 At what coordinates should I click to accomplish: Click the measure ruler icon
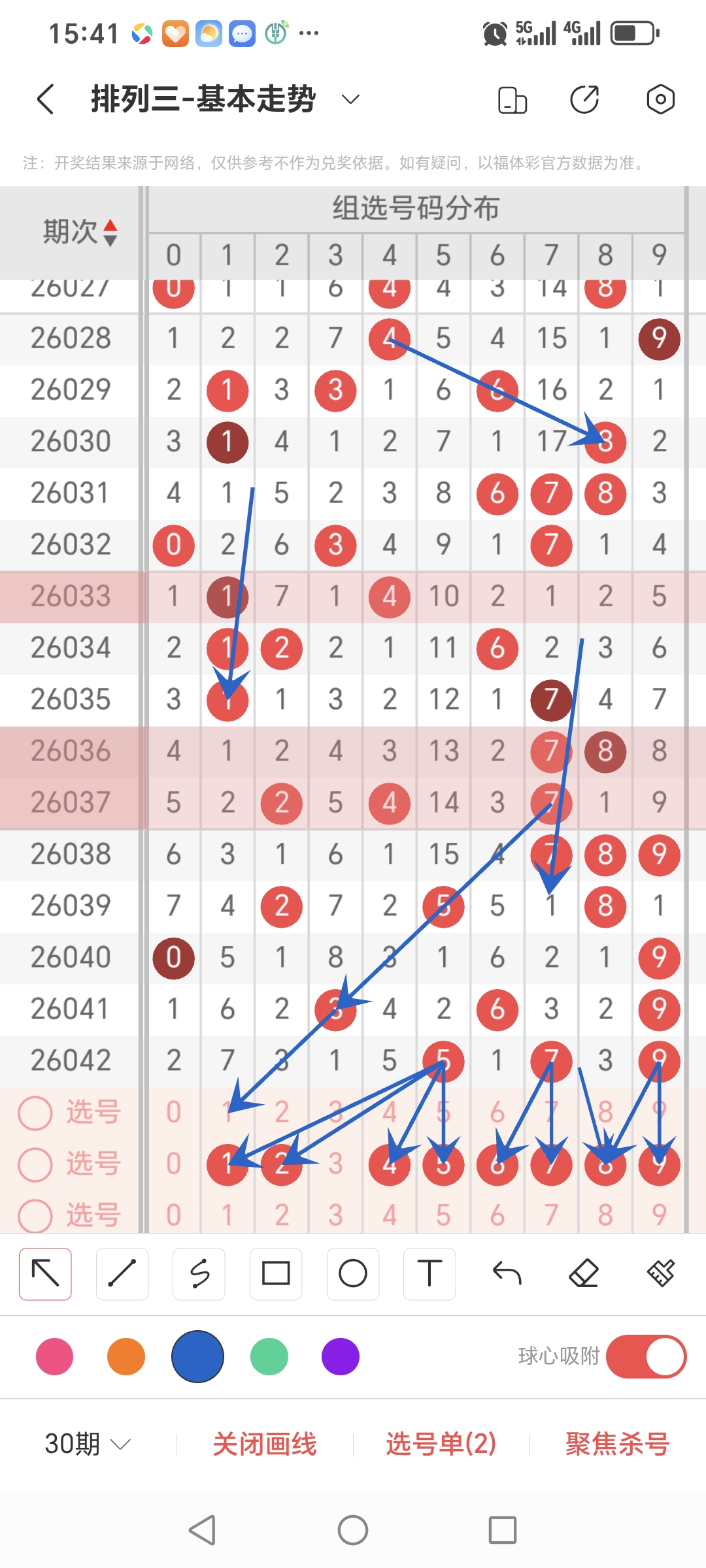point(660,1273)
